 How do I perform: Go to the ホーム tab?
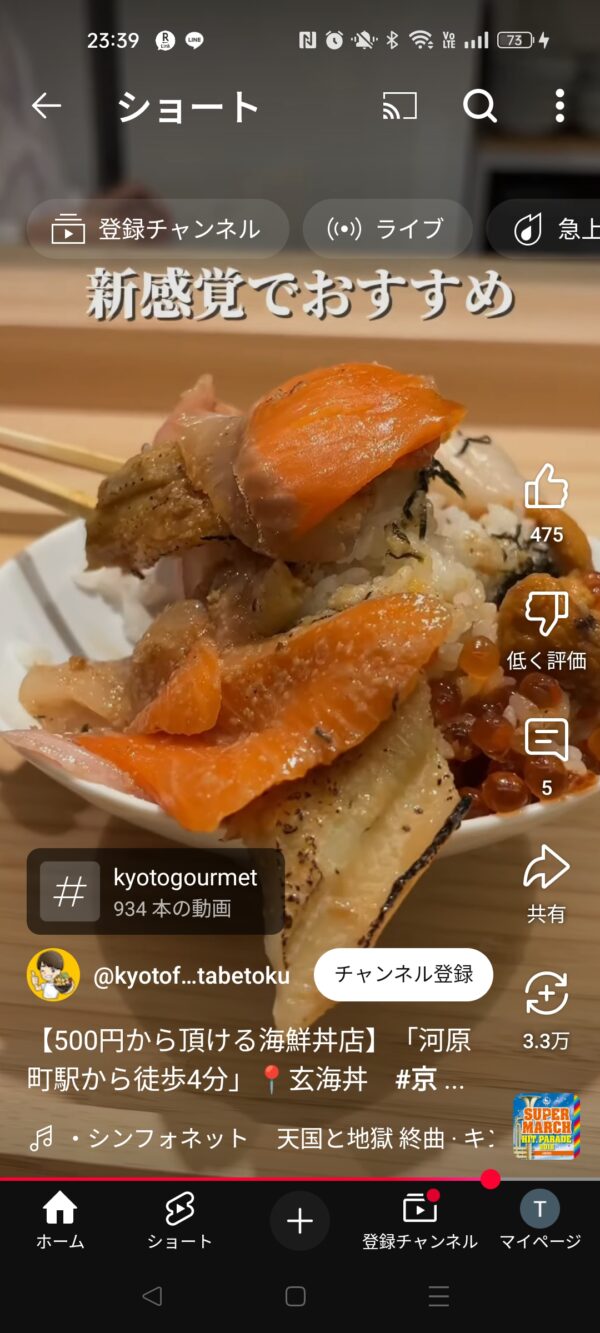pyautogui.click(x=60, y=1220)
